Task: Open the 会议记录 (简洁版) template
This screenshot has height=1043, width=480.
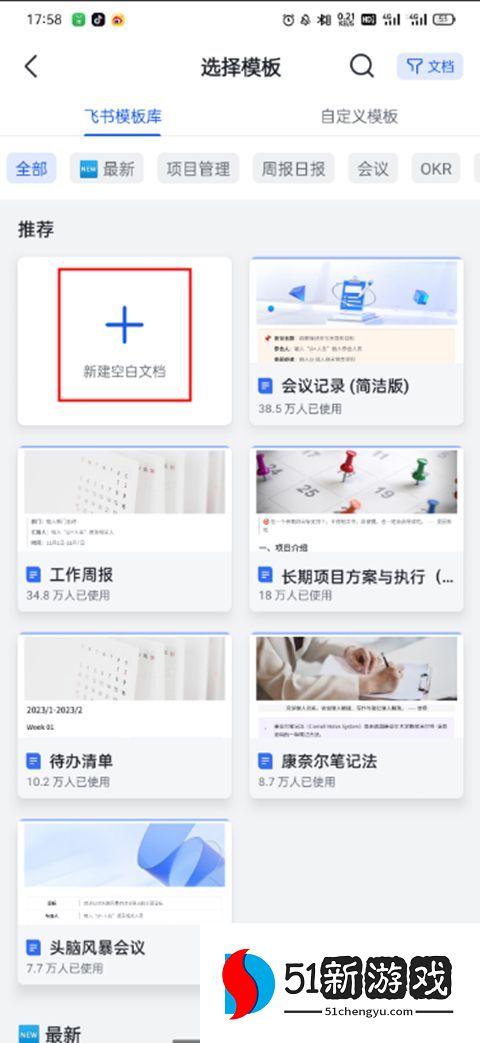Action: pos(356,341)
